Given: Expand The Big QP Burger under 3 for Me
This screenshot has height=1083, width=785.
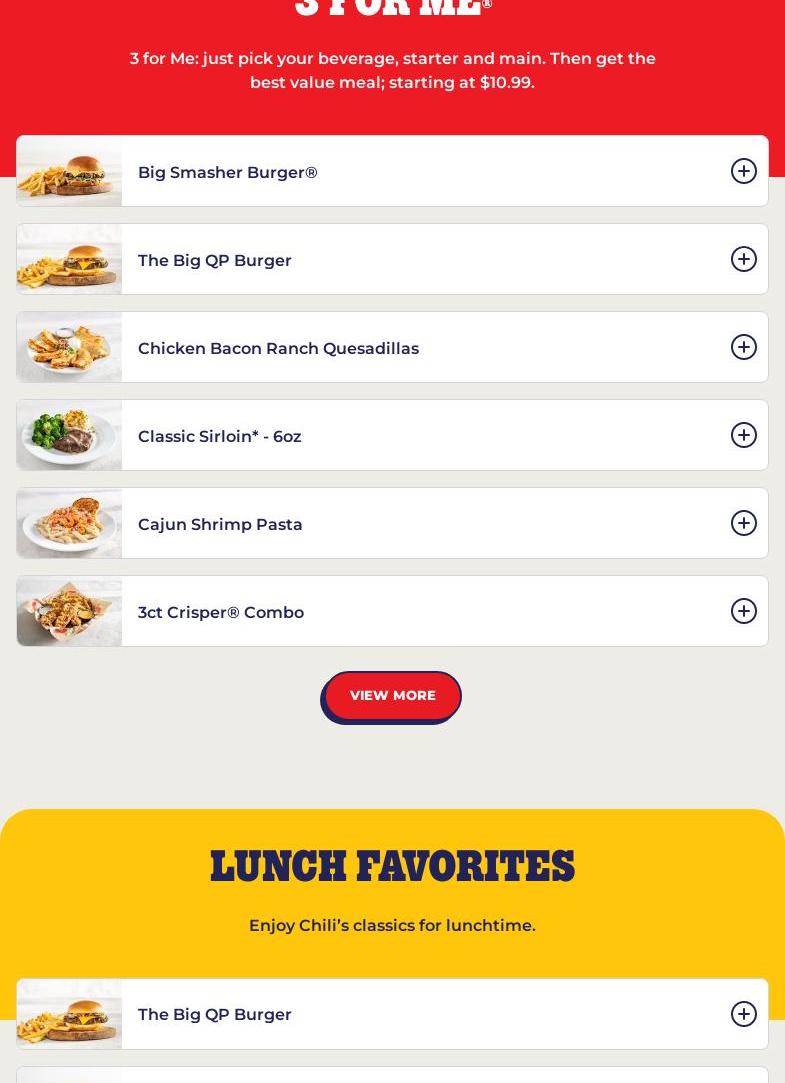Looking at the screenshot, I should pos(743,259).
